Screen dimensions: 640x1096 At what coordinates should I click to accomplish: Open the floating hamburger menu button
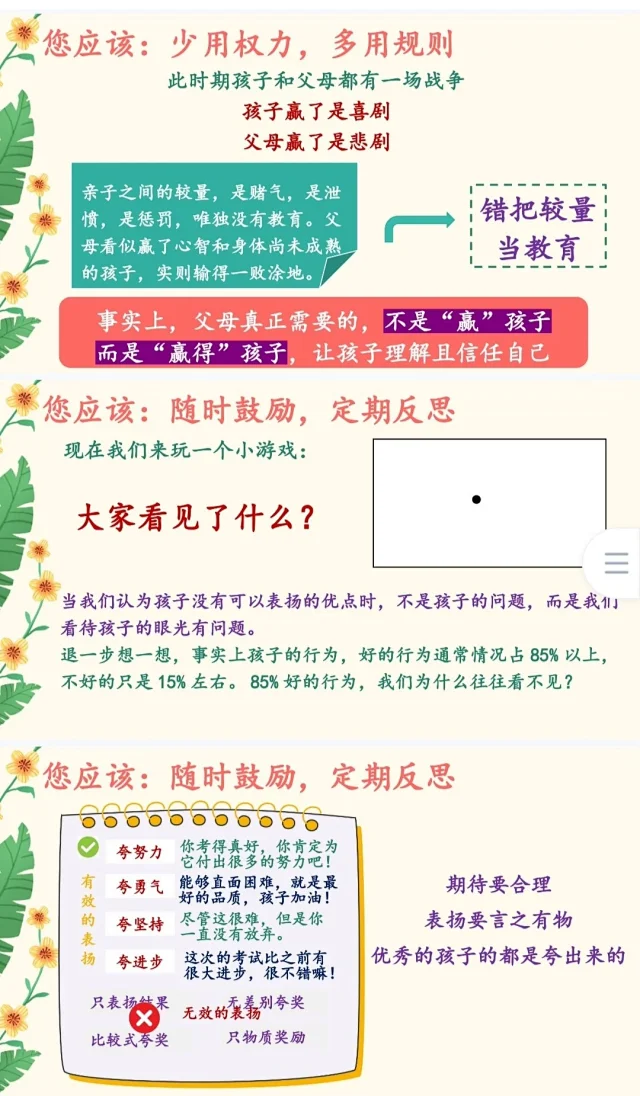click(616, 563)
